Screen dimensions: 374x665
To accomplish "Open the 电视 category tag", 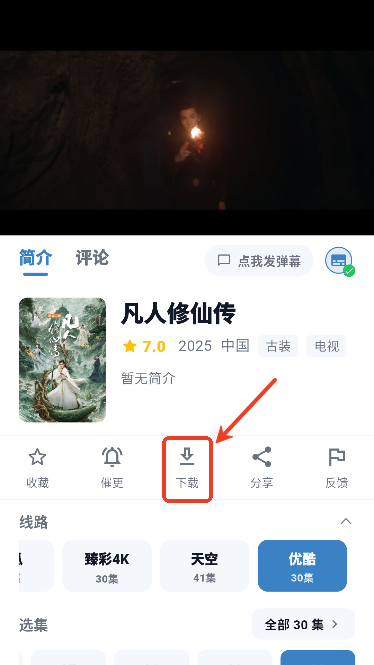I will click(327, 346).
